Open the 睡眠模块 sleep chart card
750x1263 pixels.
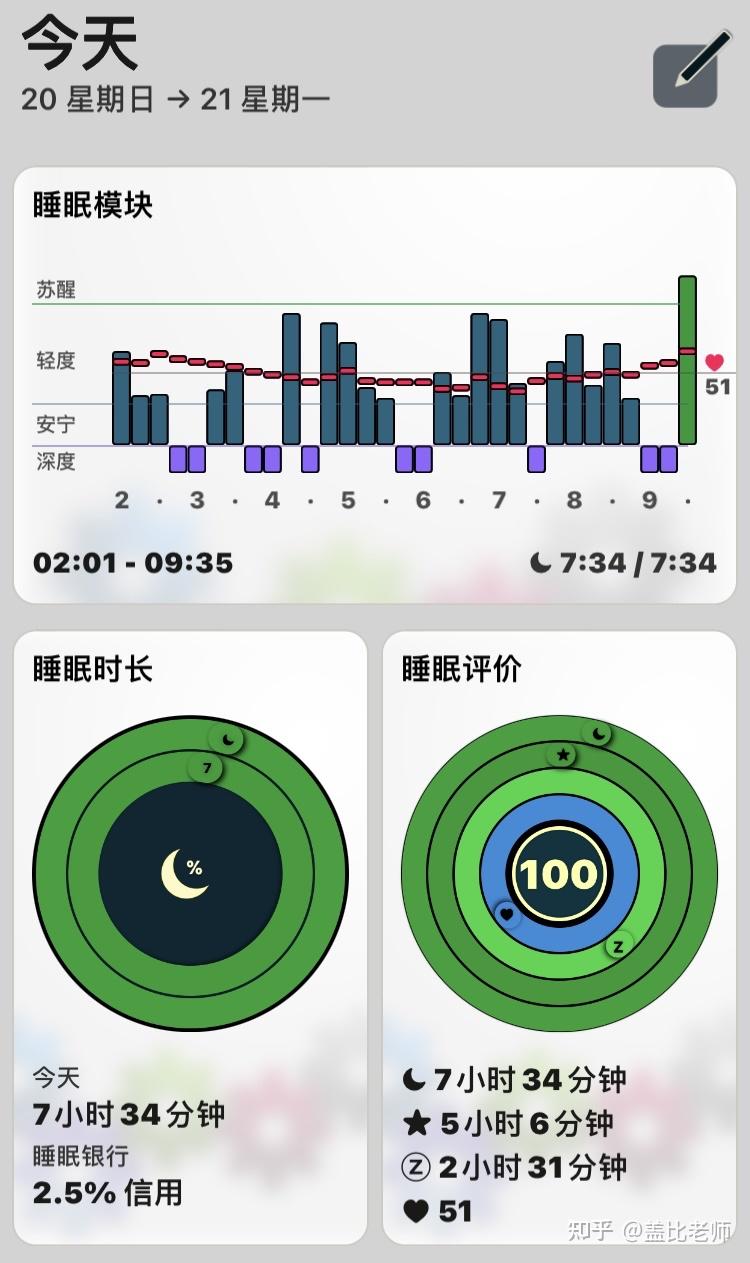(374, 385)
